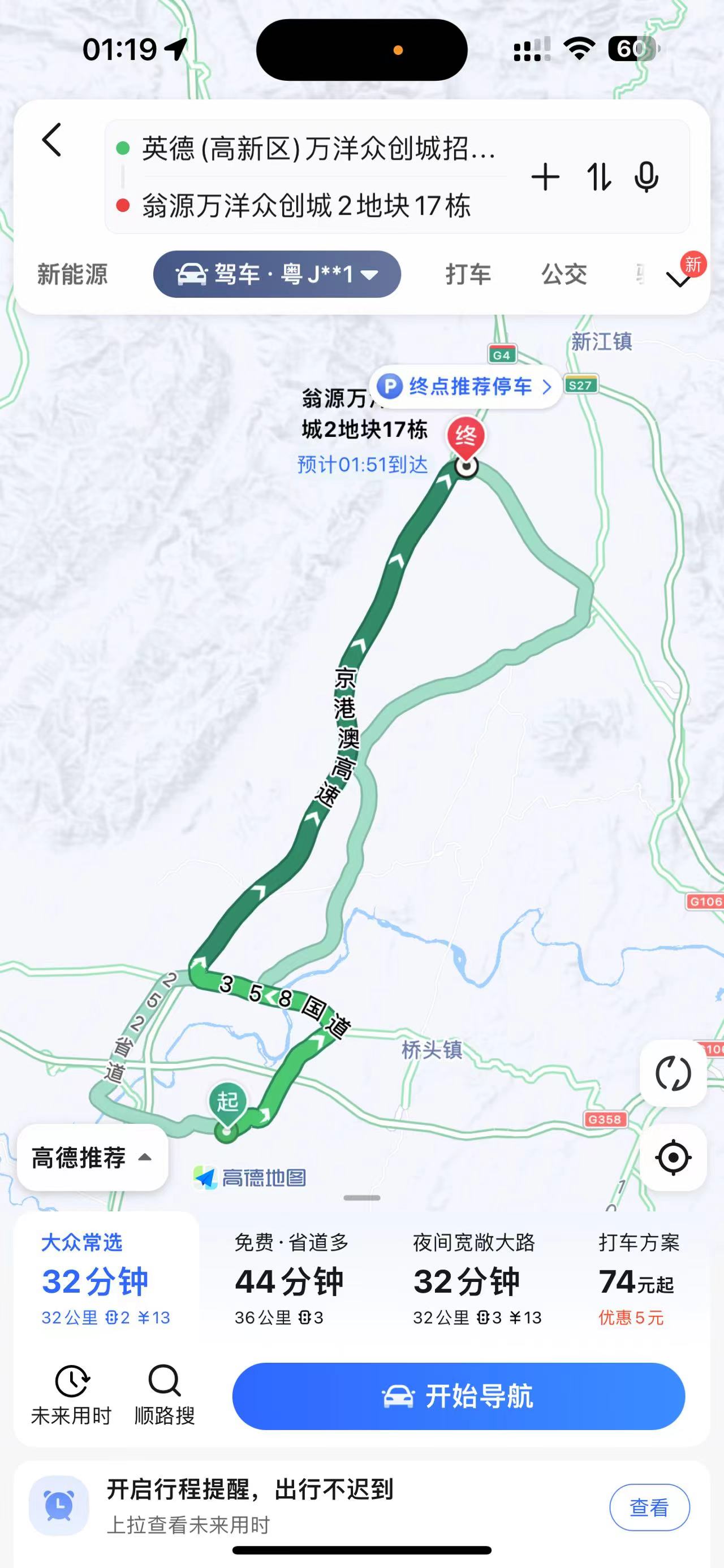Switch to the 新能源 travel mode
Image resolution: width=724 pixels, height=1568 pixels.
pyautogui.click(x=72, y=275)
